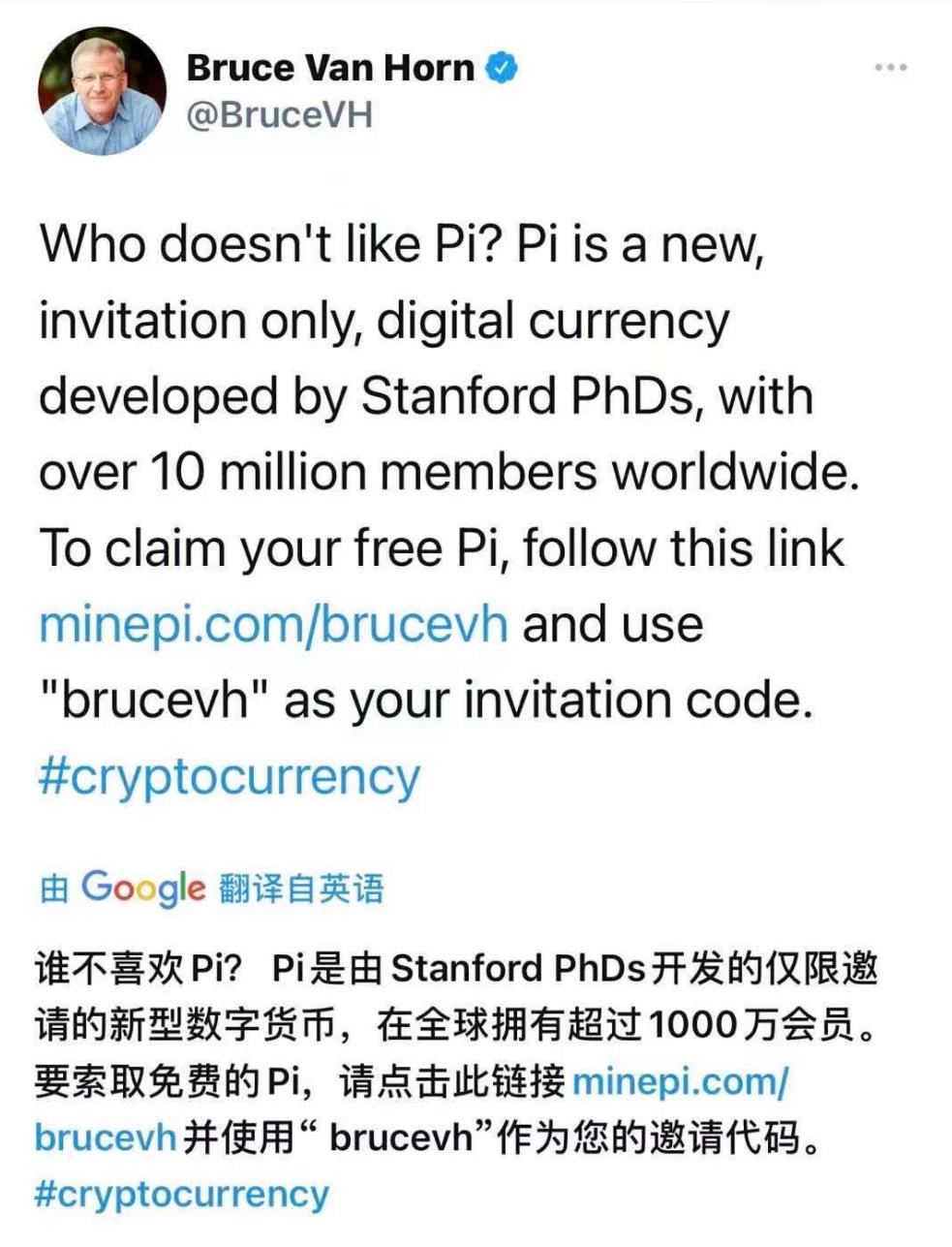The height and width of the screenshot is (1247, 952).
Task: Tap the Google translation label (由 Google 翻译自英语)
Action: tap(212, 888)
